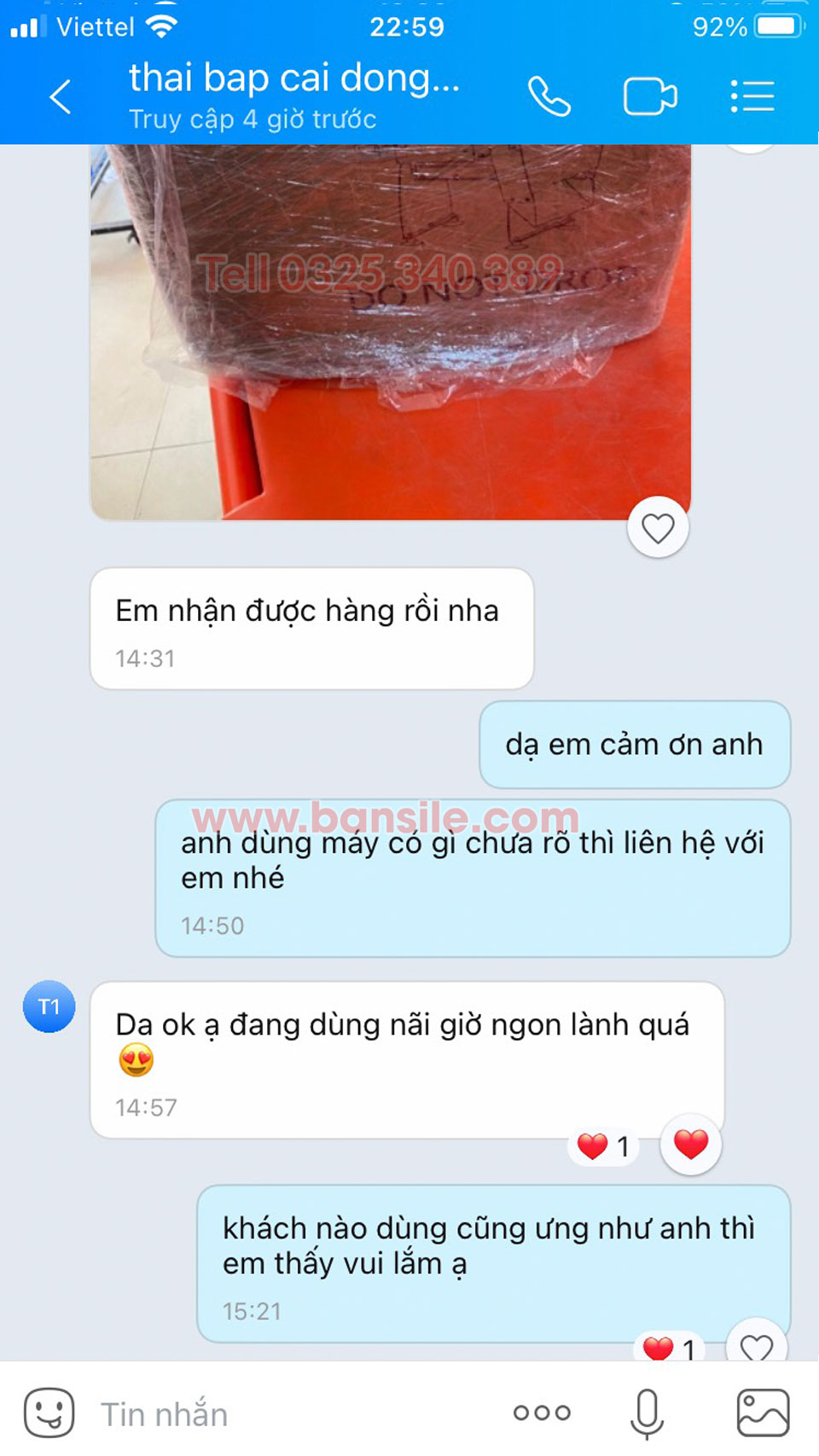Go back from this chat

point(60,96)
